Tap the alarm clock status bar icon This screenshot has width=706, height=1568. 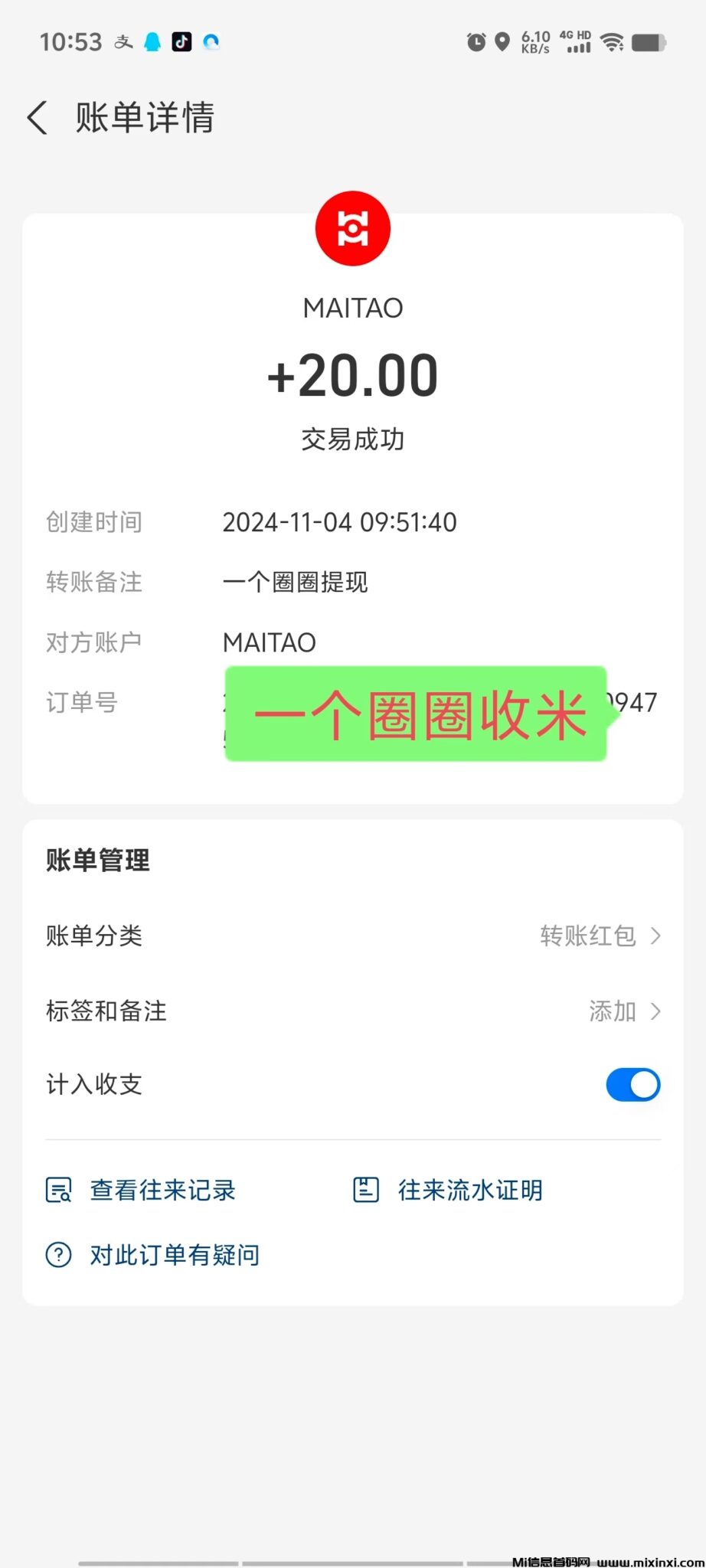point(476,42)
